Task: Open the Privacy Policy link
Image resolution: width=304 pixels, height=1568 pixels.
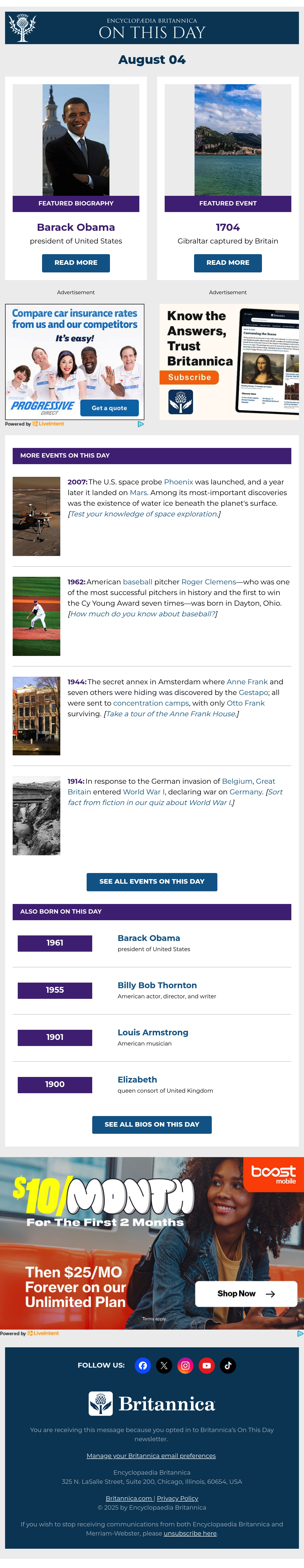Action: coord(178,1499)
